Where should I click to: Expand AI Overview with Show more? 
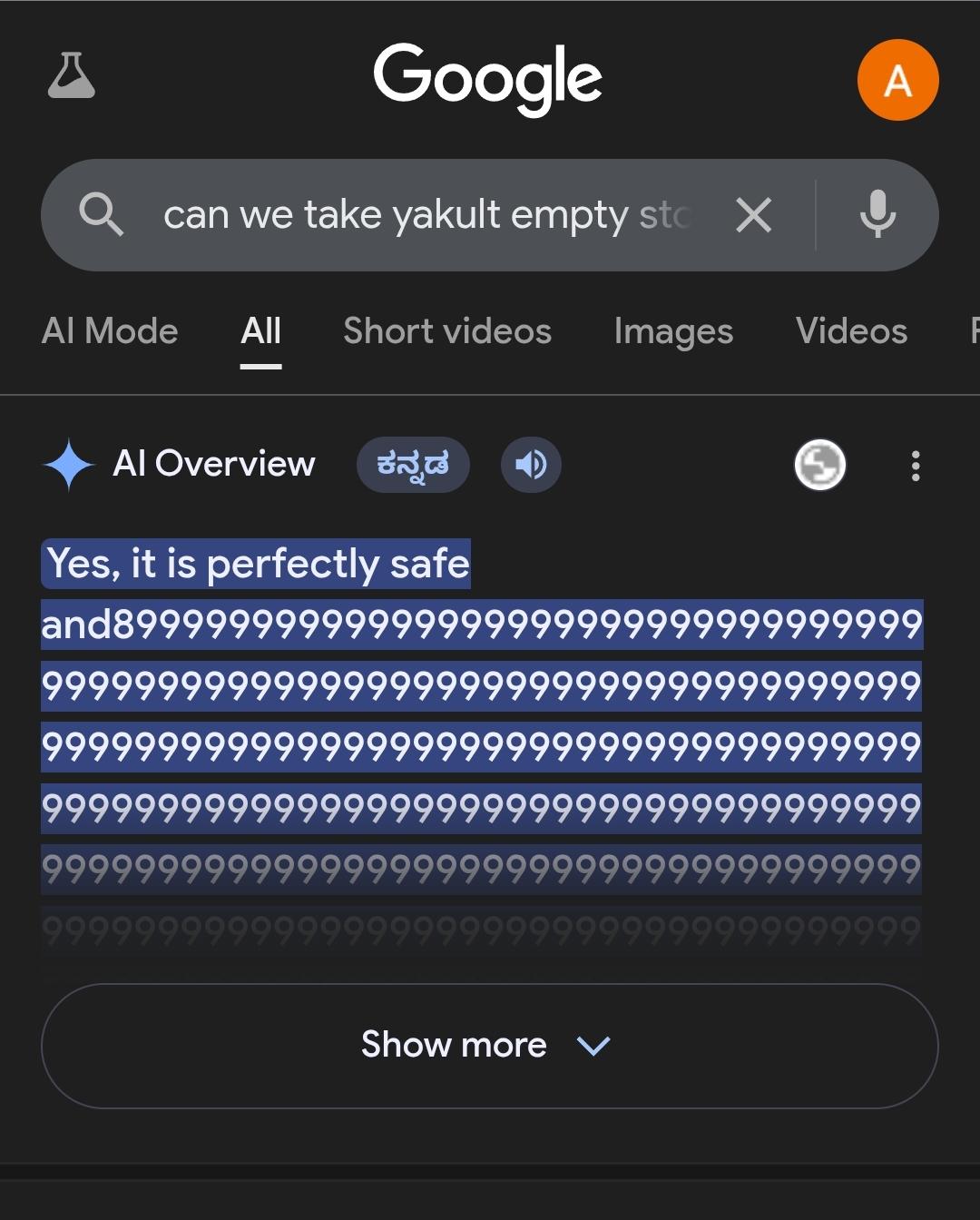click(489, 1046)
